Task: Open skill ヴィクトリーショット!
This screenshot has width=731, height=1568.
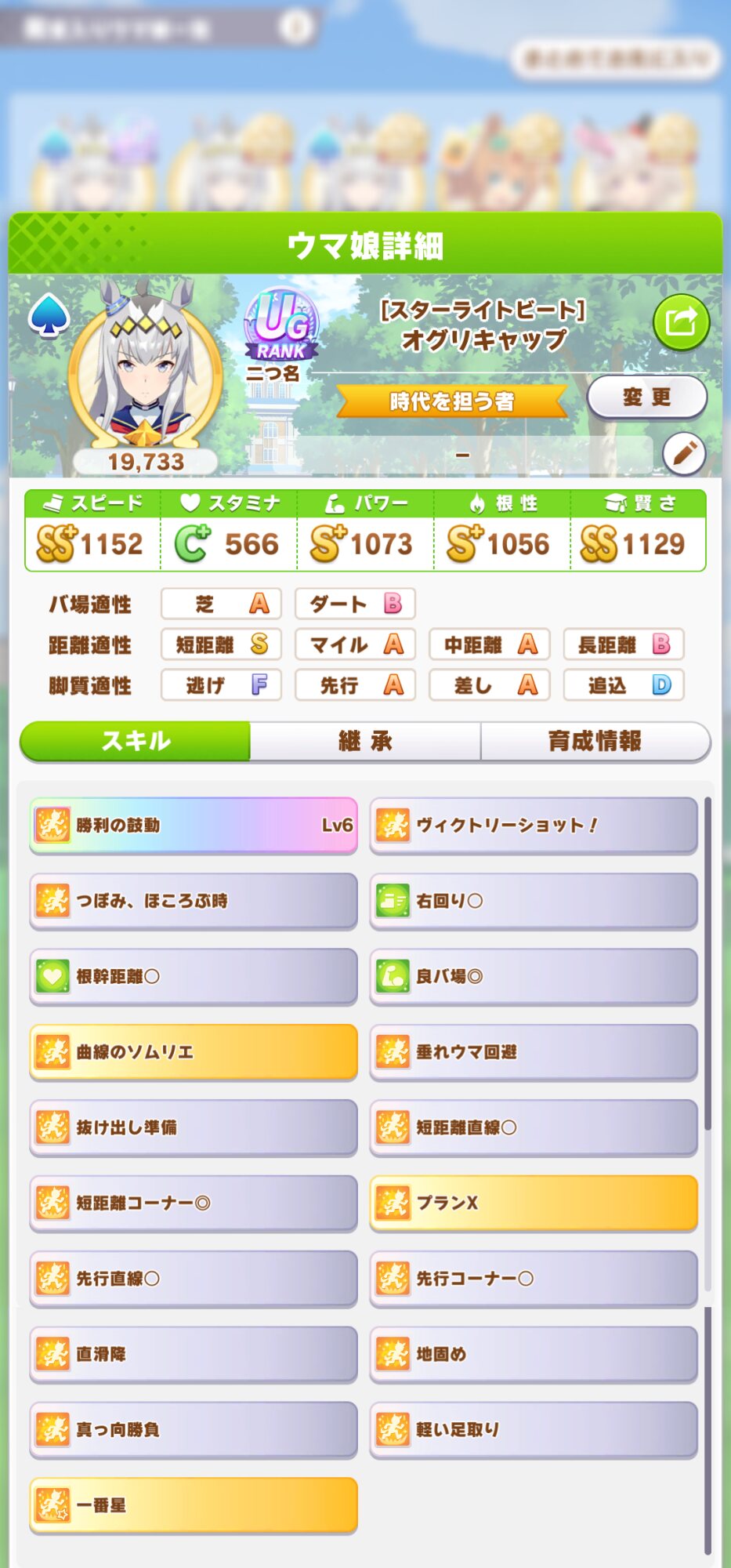Action: tap(534, 825)
